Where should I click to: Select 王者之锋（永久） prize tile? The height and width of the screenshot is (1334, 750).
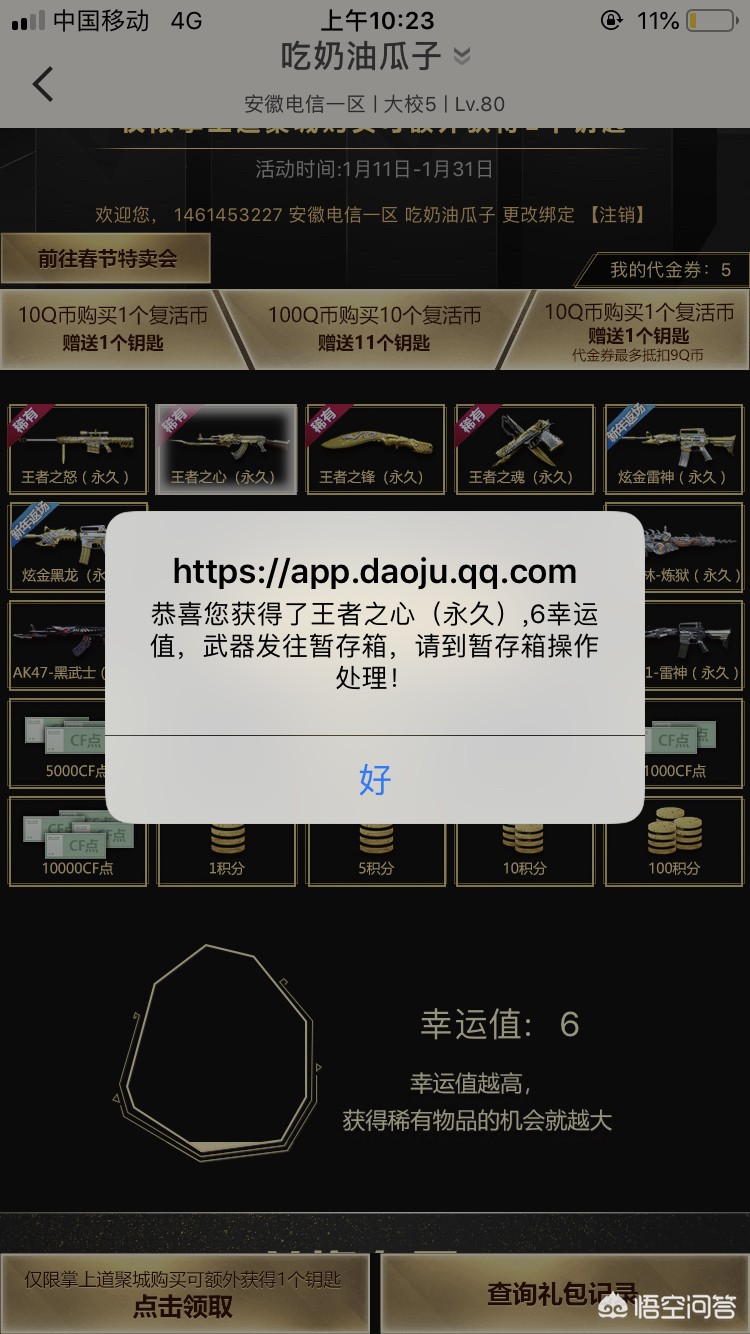click(375, 449)
